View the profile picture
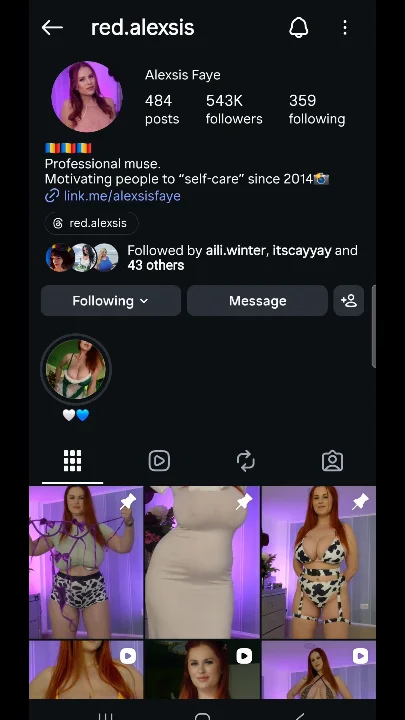This screenshot has width=405, height=720. click(87, 97)
